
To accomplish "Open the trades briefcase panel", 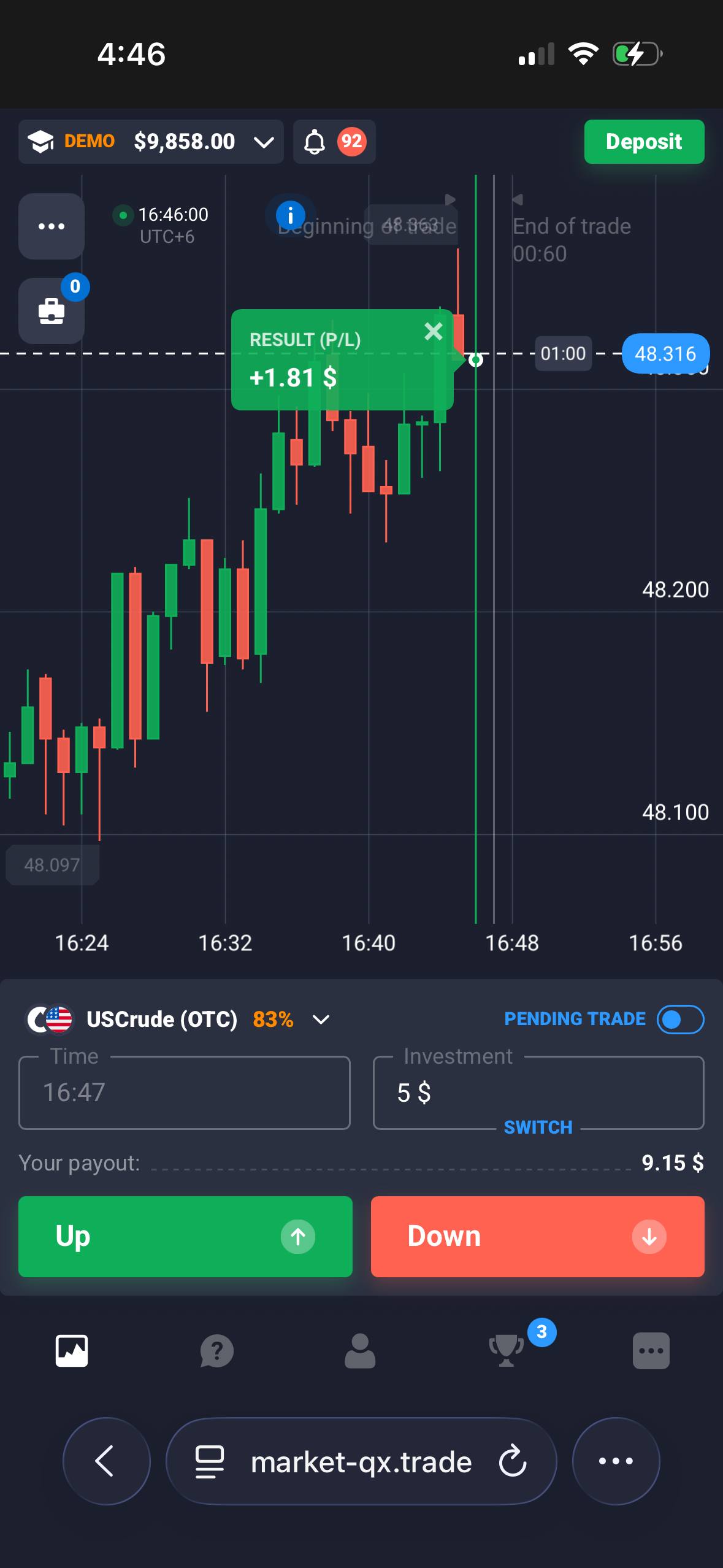I will 52,311.
